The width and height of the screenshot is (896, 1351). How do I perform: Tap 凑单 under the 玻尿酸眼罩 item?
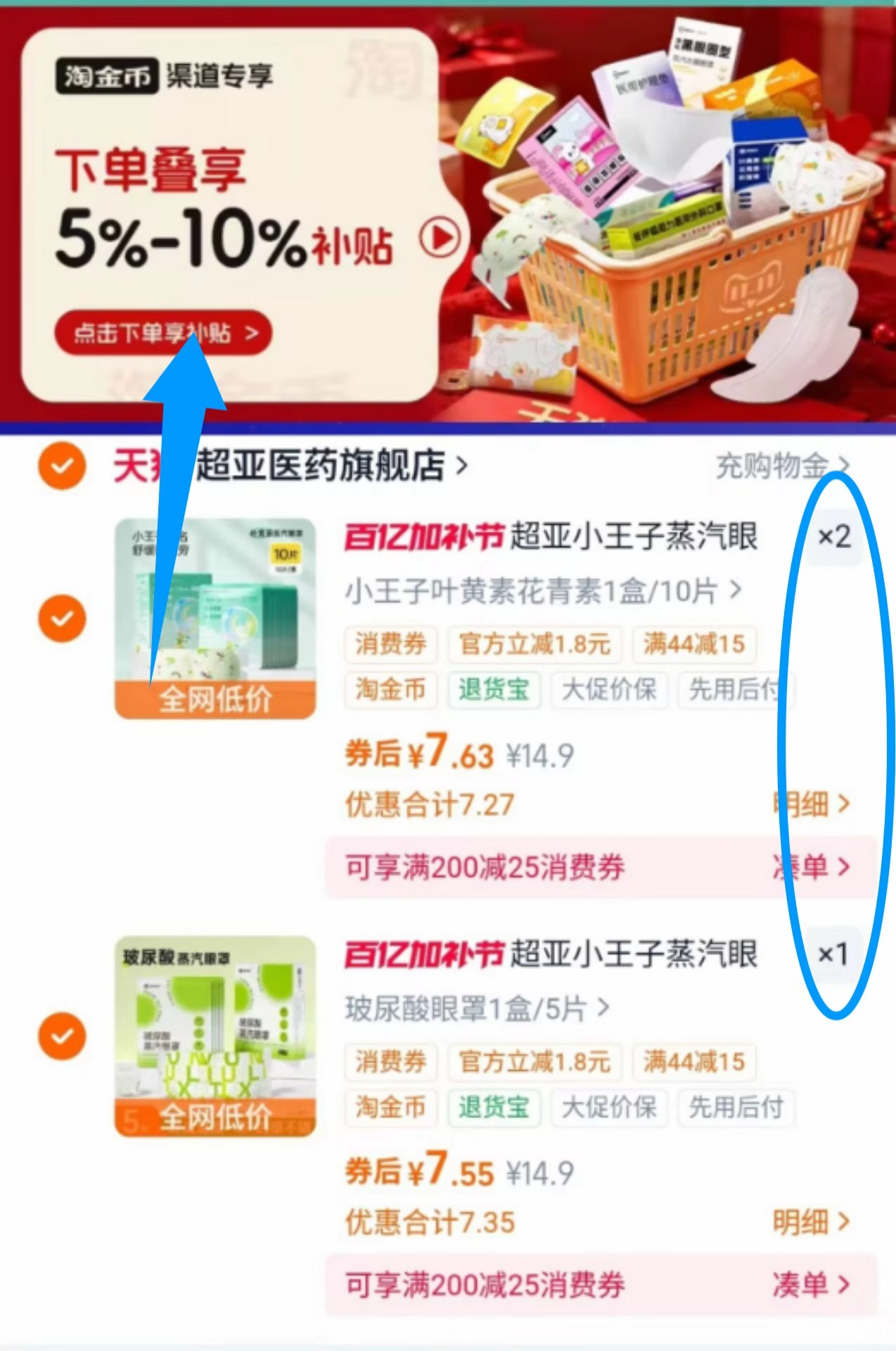[811, 1285]
